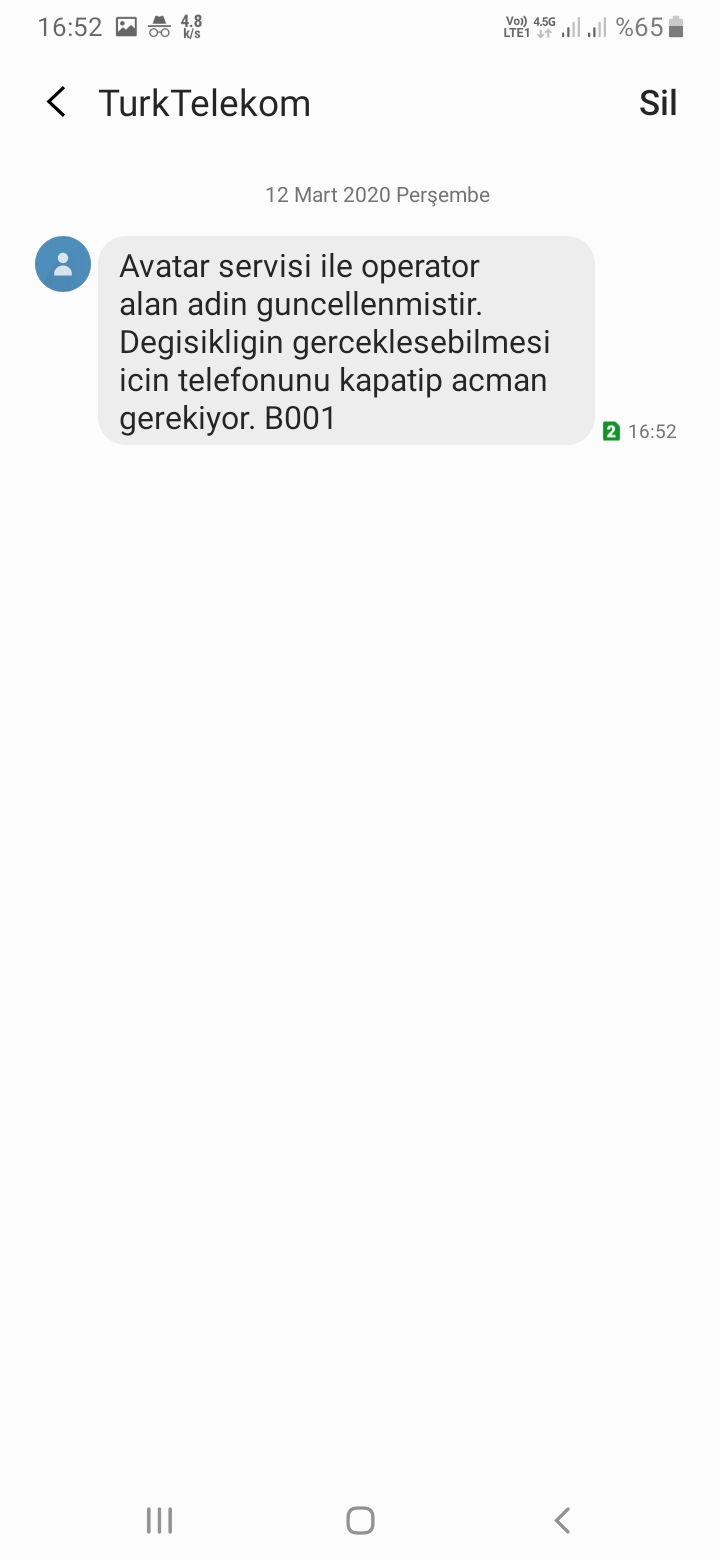
Task: Open the recent apps overview
Action: (x=159, y=1520)
